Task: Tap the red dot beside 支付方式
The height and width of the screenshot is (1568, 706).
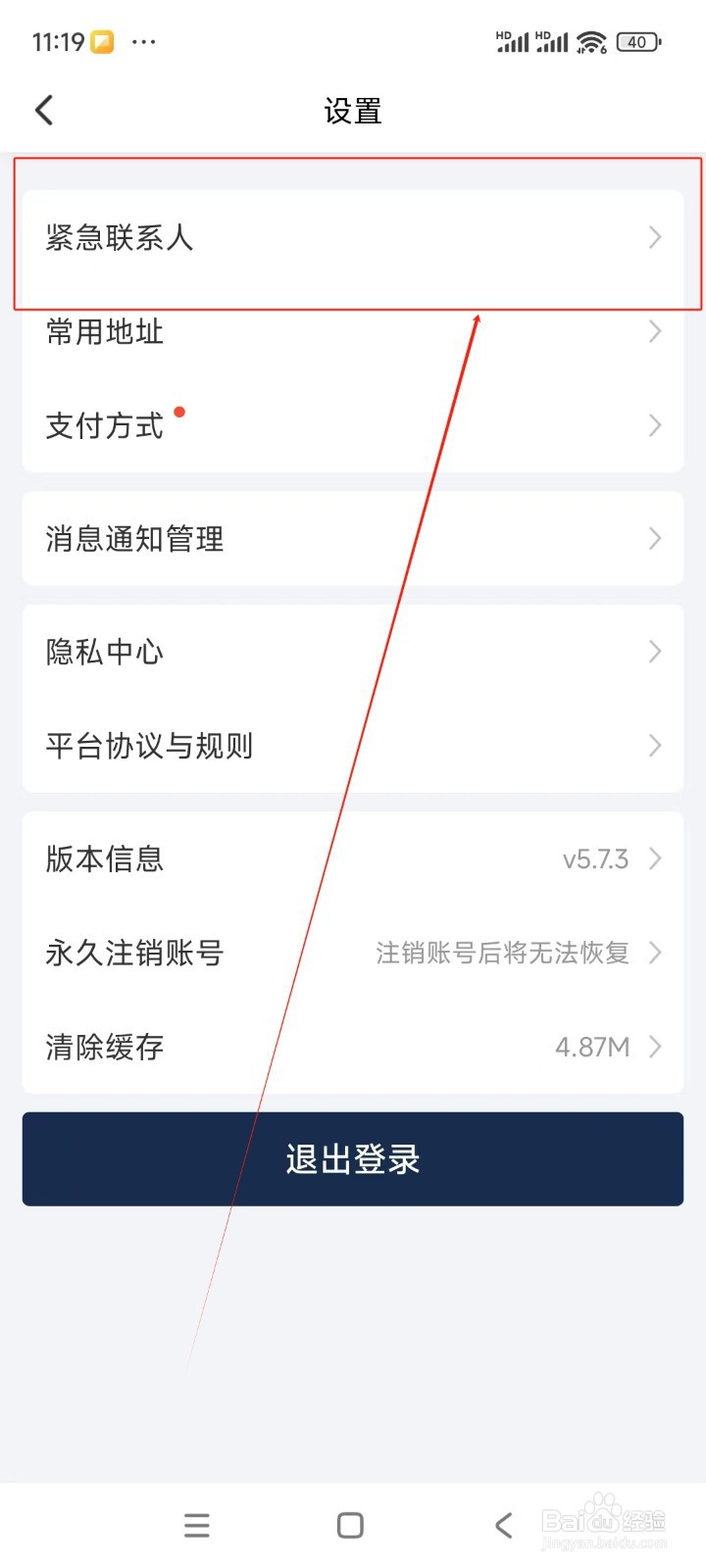Action: [x=178, y=413]
